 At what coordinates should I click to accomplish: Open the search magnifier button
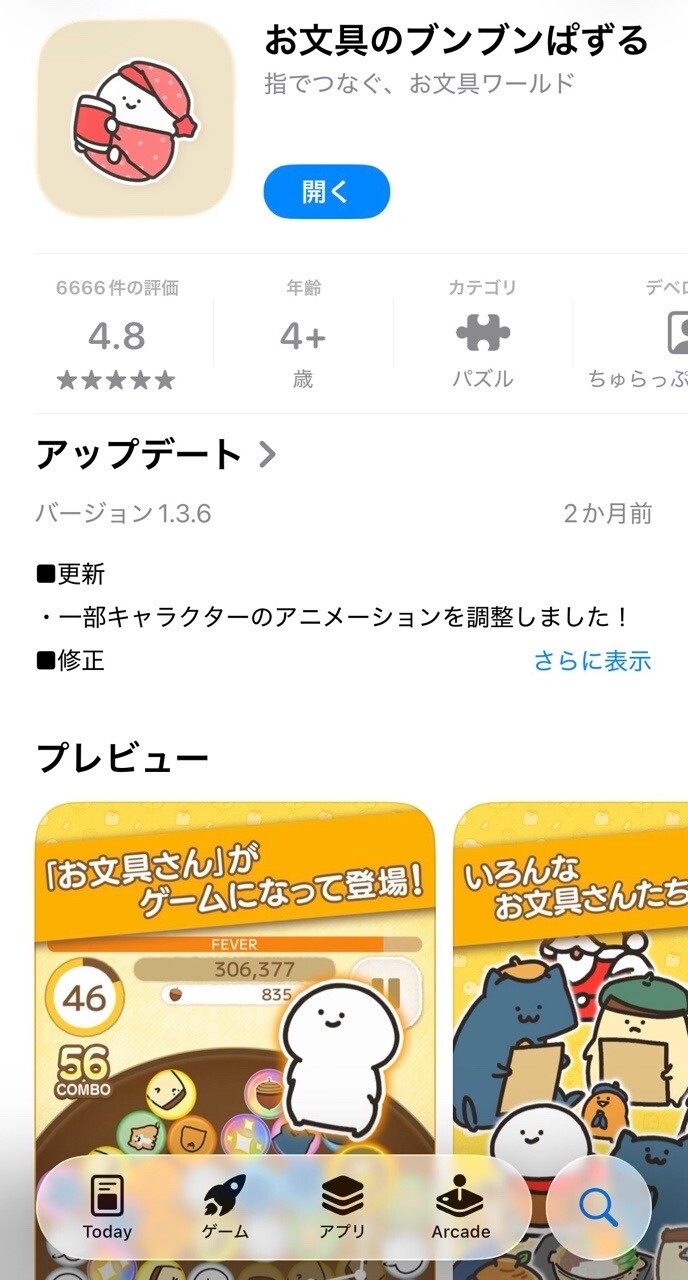599,1208
